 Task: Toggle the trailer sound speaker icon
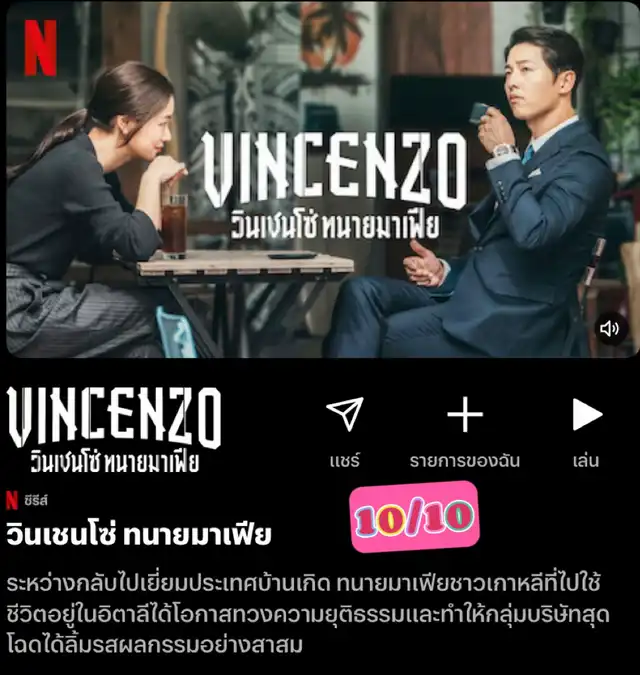tap(609, 328)
